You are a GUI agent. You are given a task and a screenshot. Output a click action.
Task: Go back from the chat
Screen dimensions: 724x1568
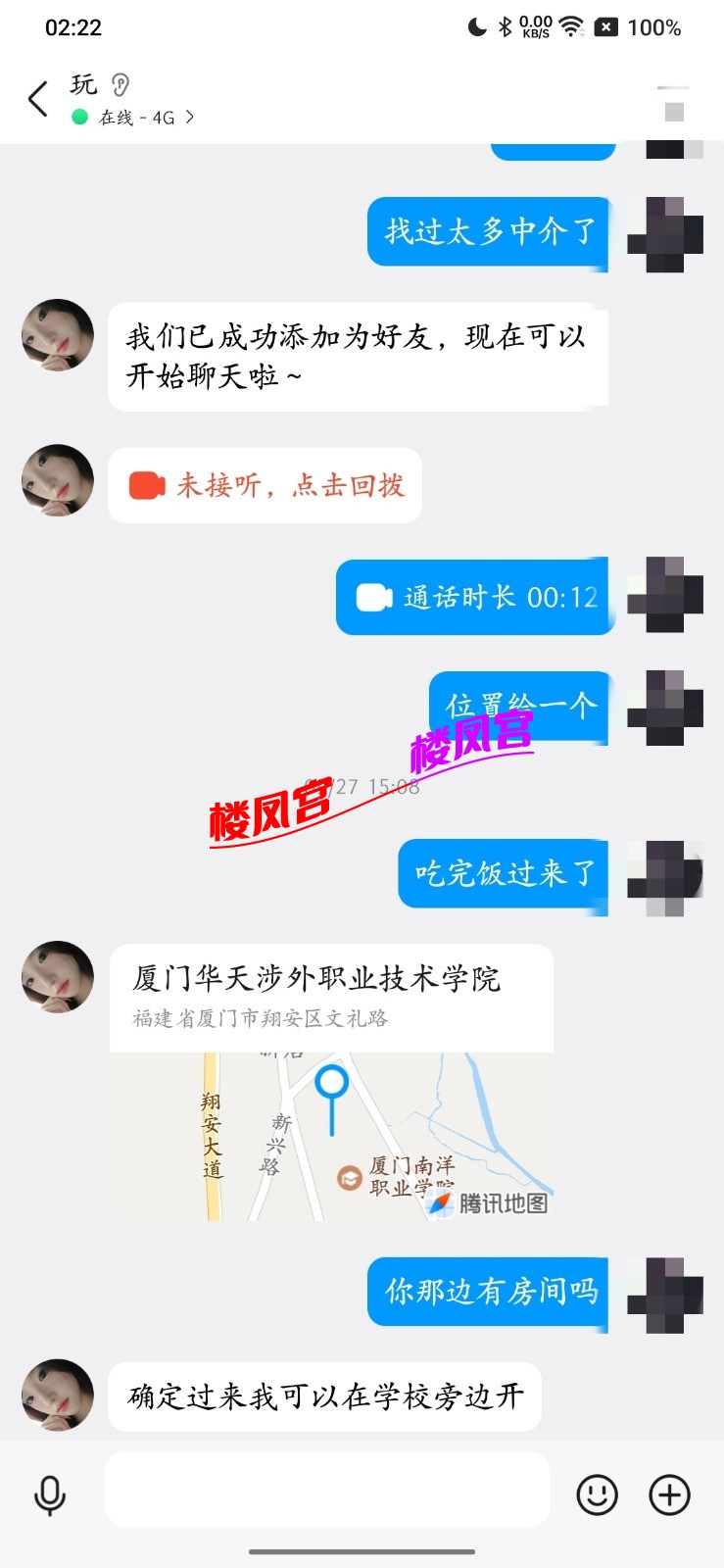[38, 99]
